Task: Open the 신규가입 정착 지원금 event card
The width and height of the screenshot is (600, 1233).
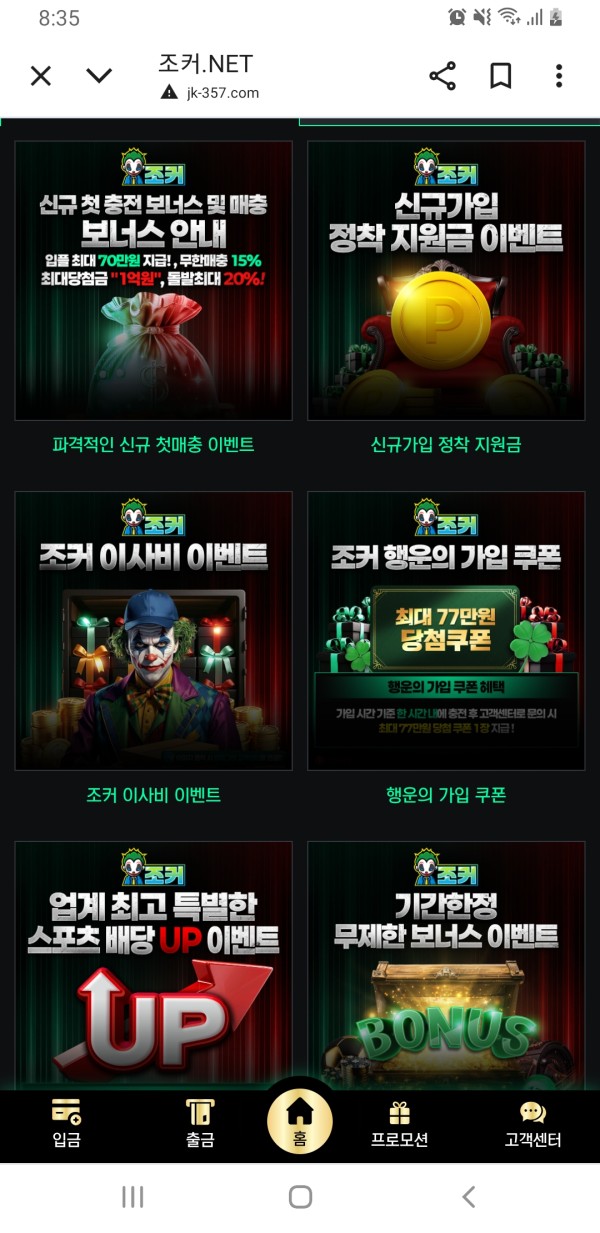Action: 446,281
